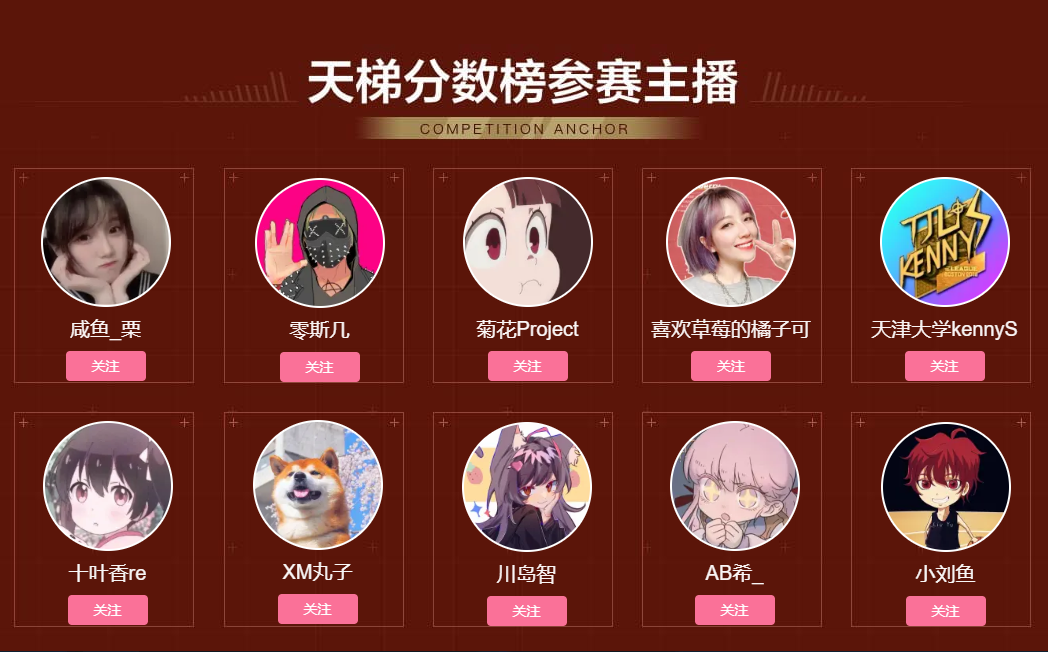
Task: Open 小刘鱼's avatar
Action: coord(946,487)
